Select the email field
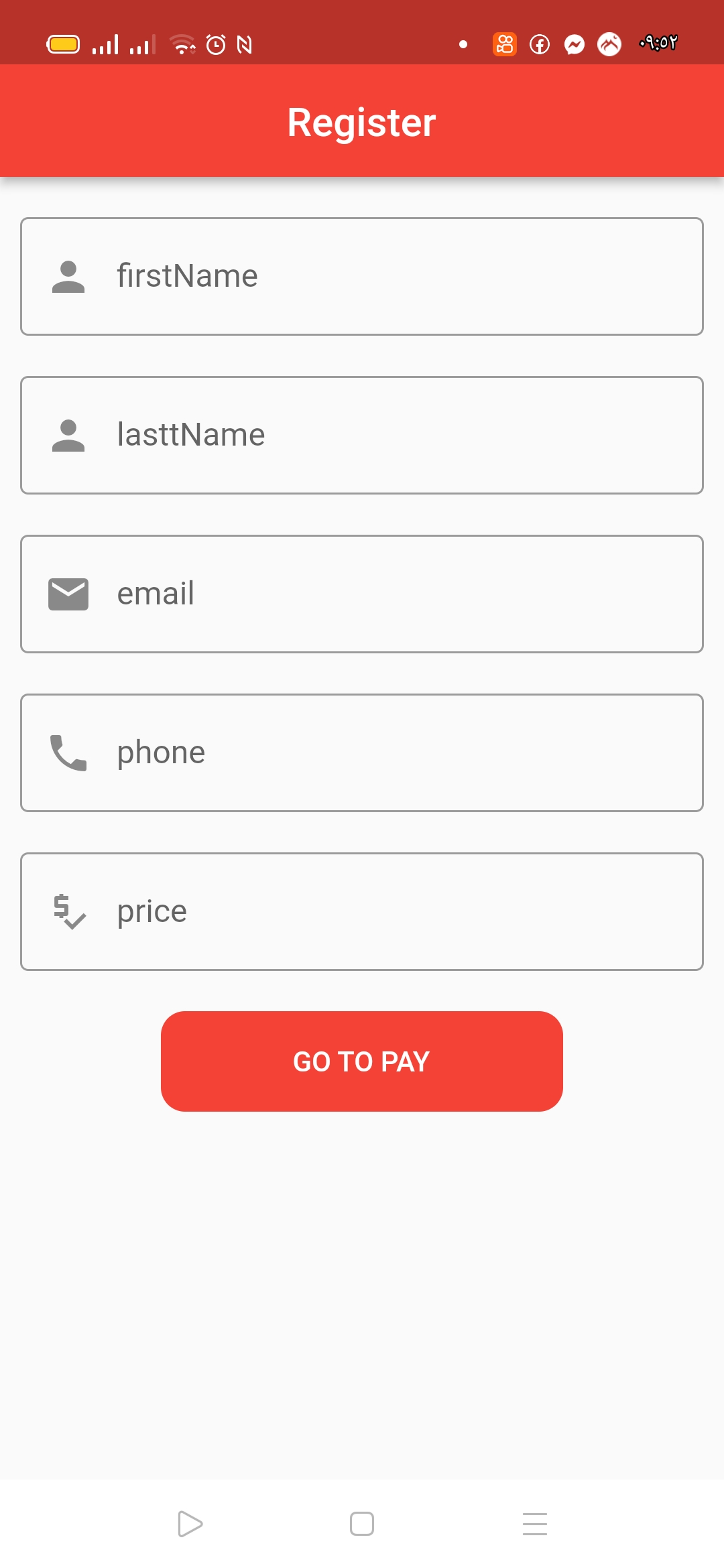Viewport: 724px width, 1568px height. point(362,594)
